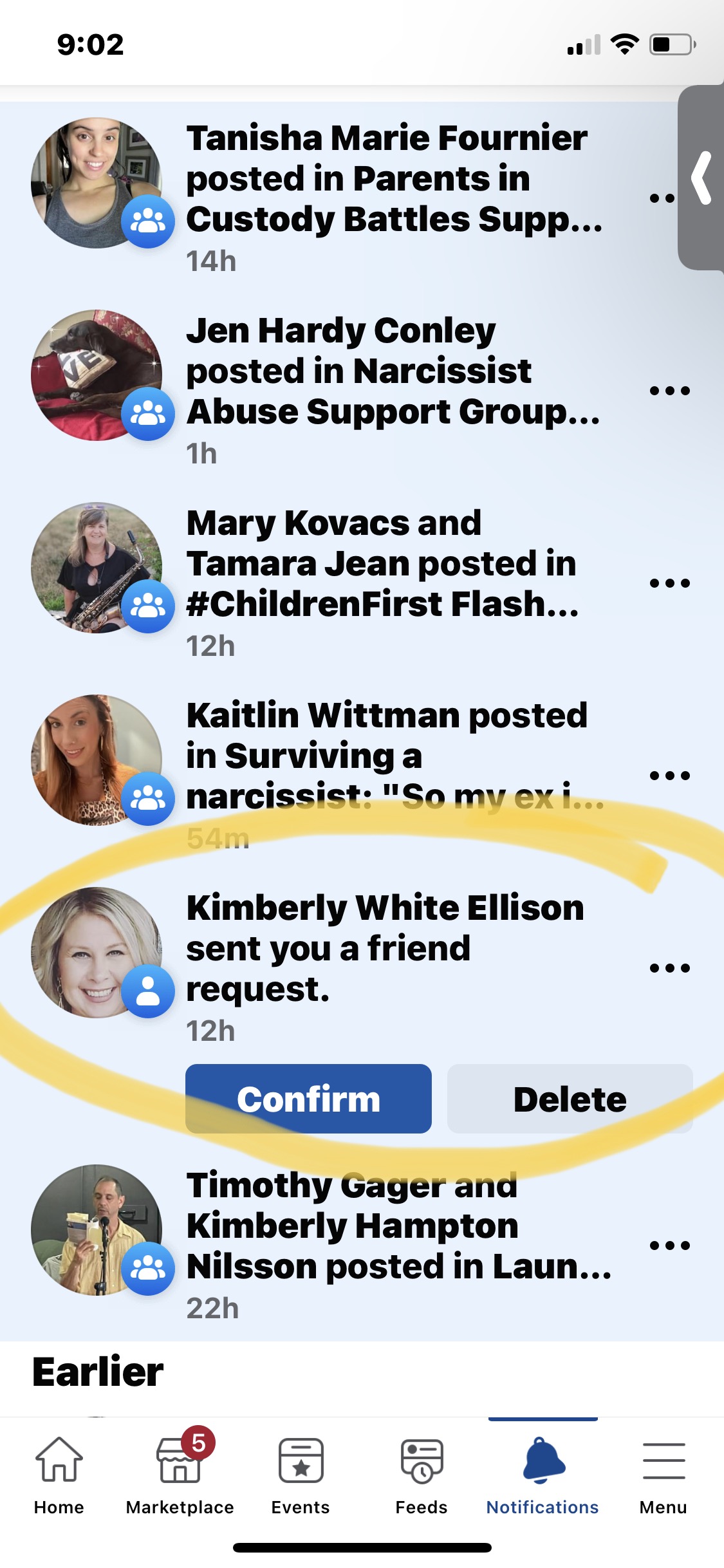Open options for Mary Kovacs notification
Viewport: 724px width, 1568px height.
tap(669, 583)
